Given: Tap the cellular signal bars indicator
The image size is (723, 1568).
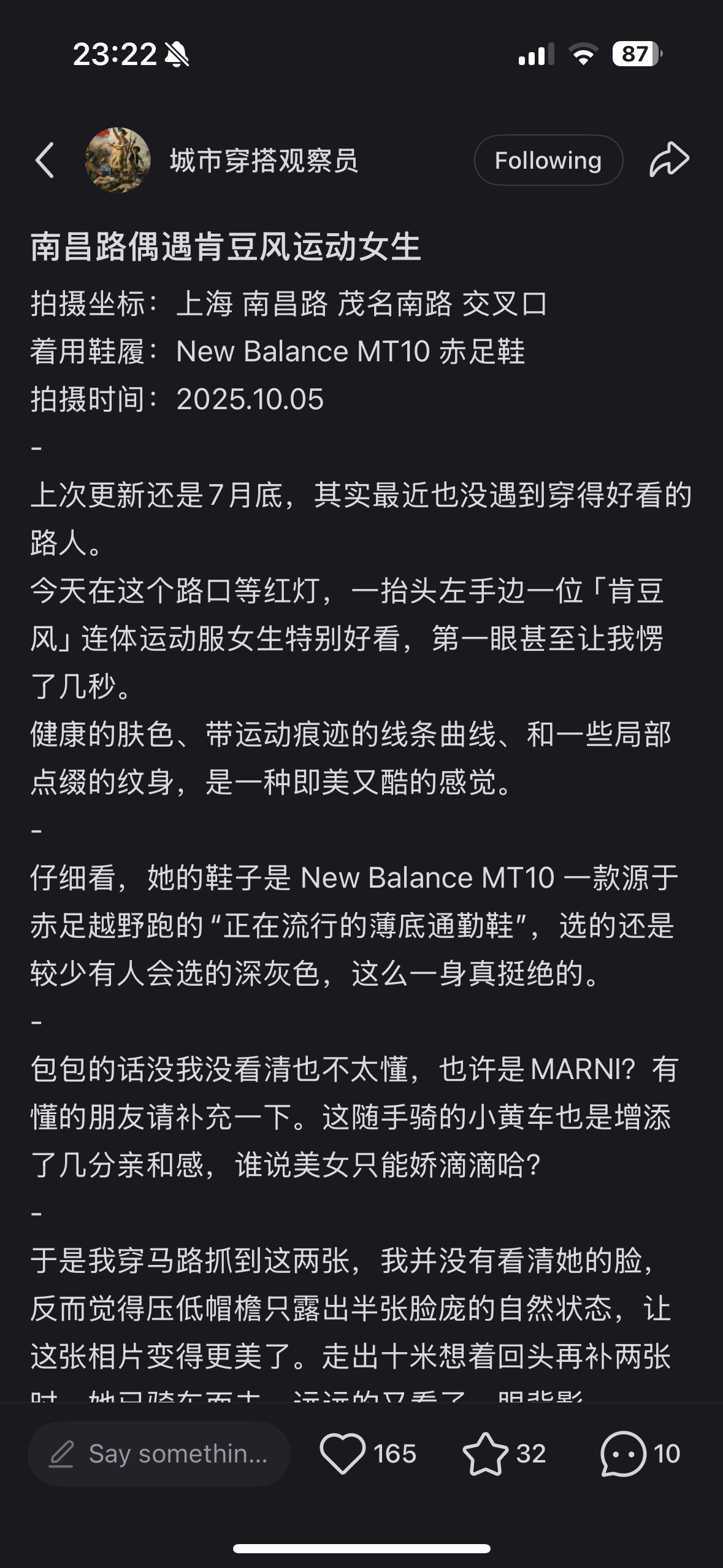Looking at the screenshot, I should point(537,55).
